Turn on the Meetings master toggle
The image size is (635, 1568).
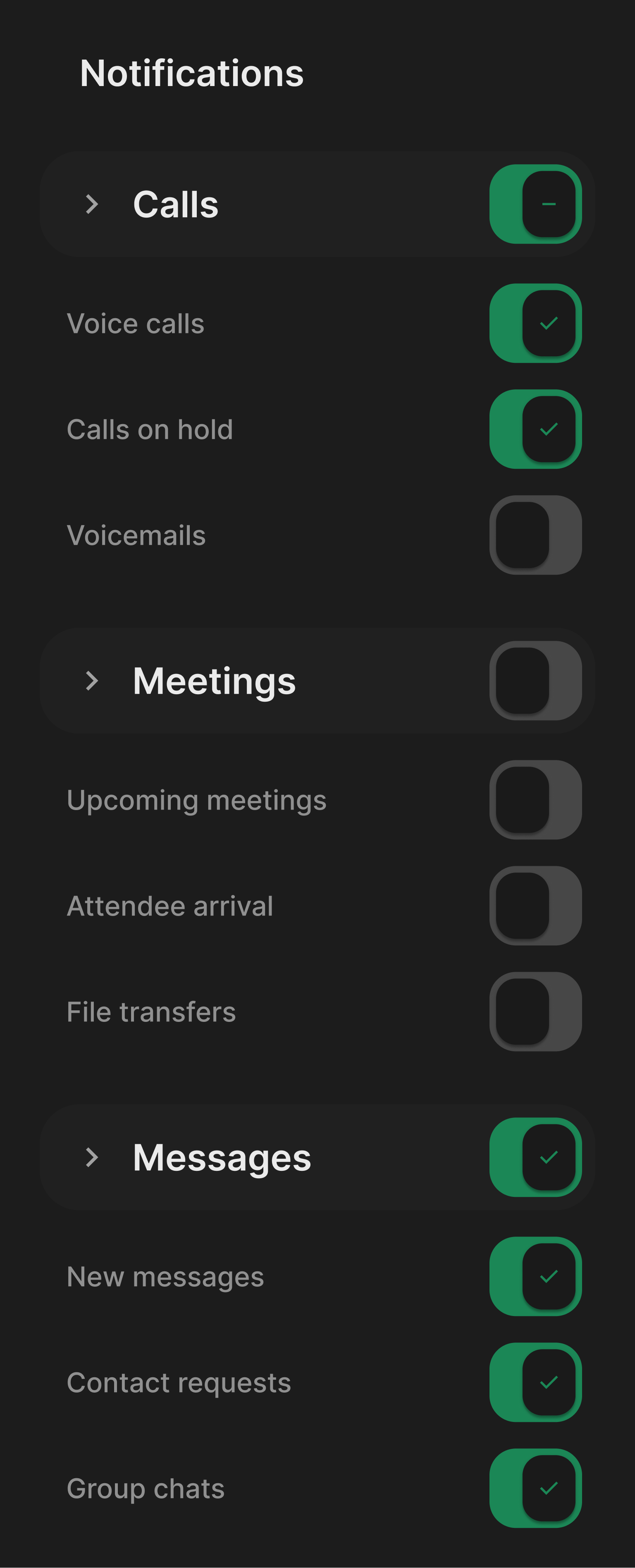[x=535, y=681]
